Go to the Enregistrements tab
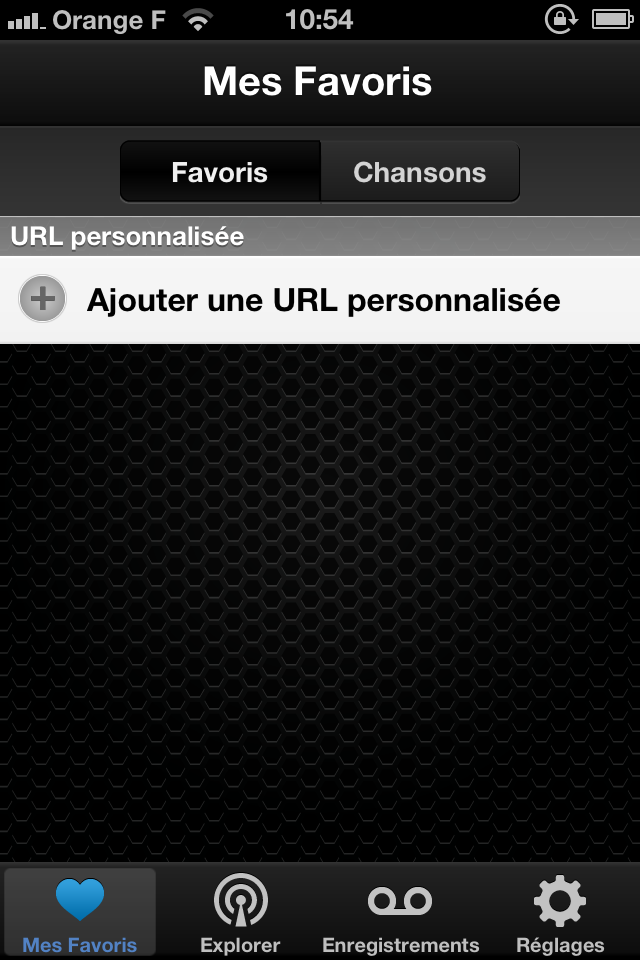The image size is (640, 960). 400,912
